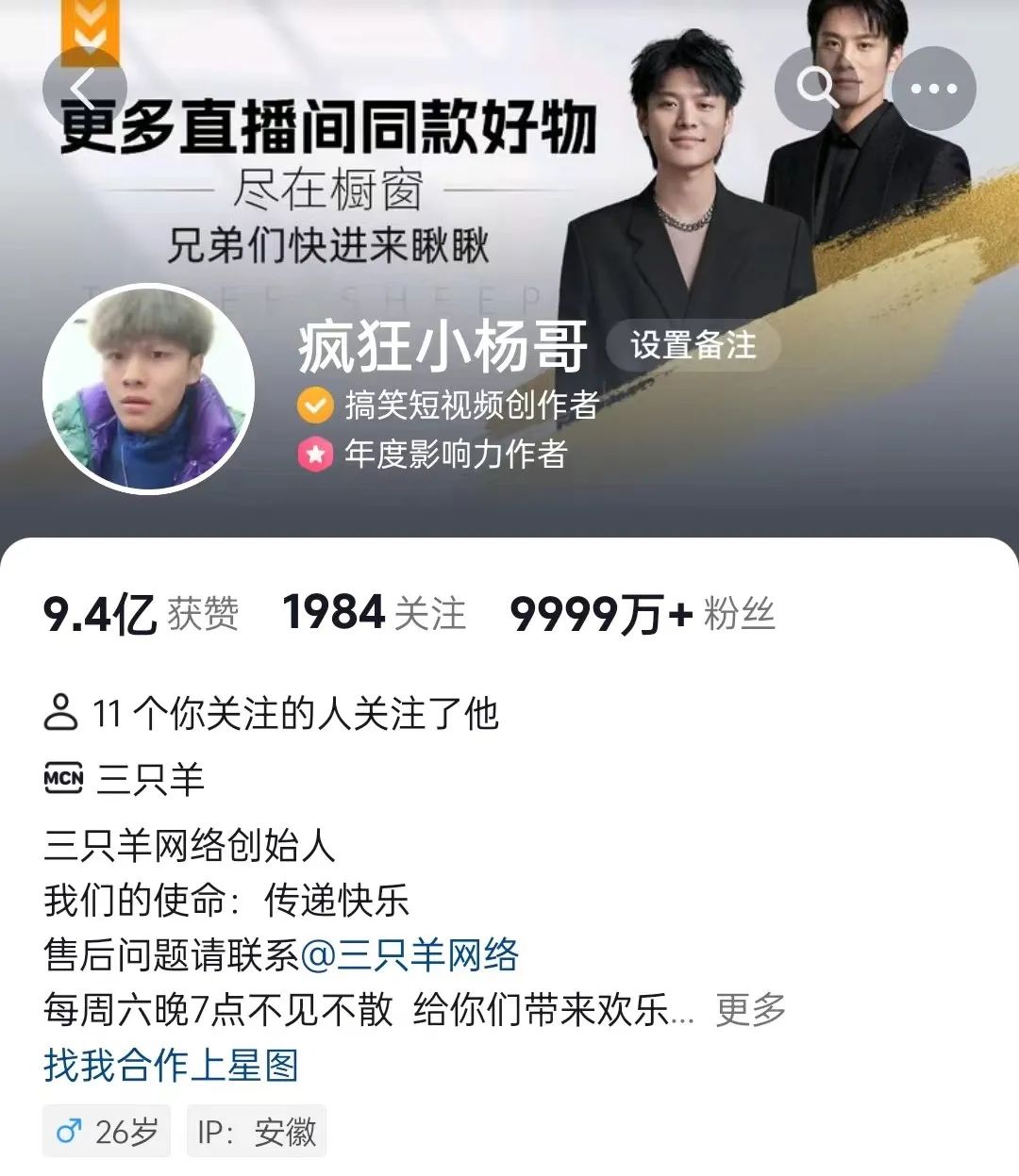Tap the 设置备注 button

click(x=693, y=345)
